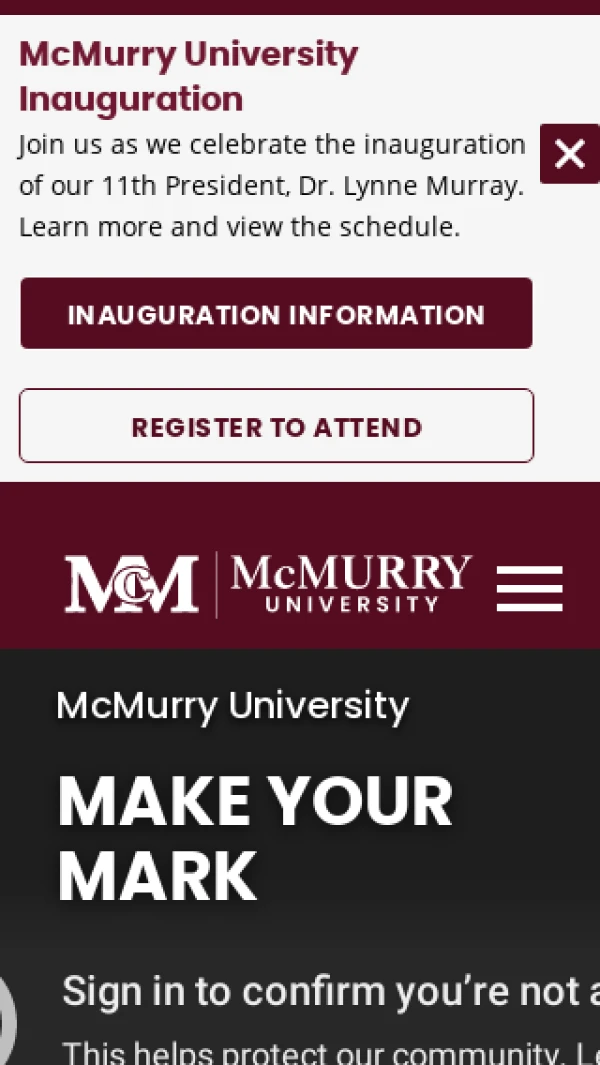Open the hamburger navigation menu
Screen dimensions: 600x1065
click(529, 588)
